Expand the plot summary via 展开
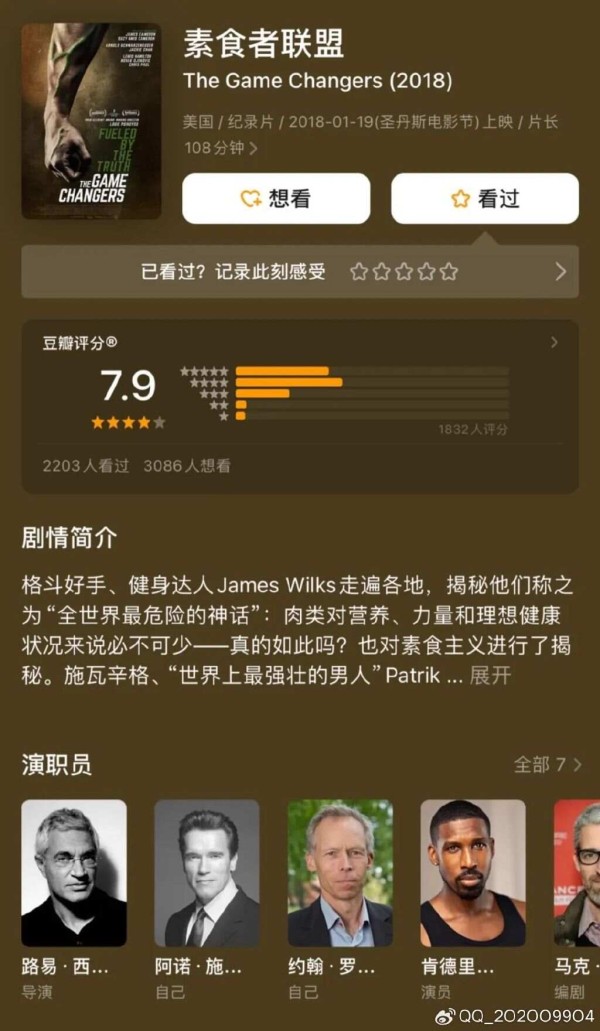This screenshot has height=1031, width=600. (490, 675)
